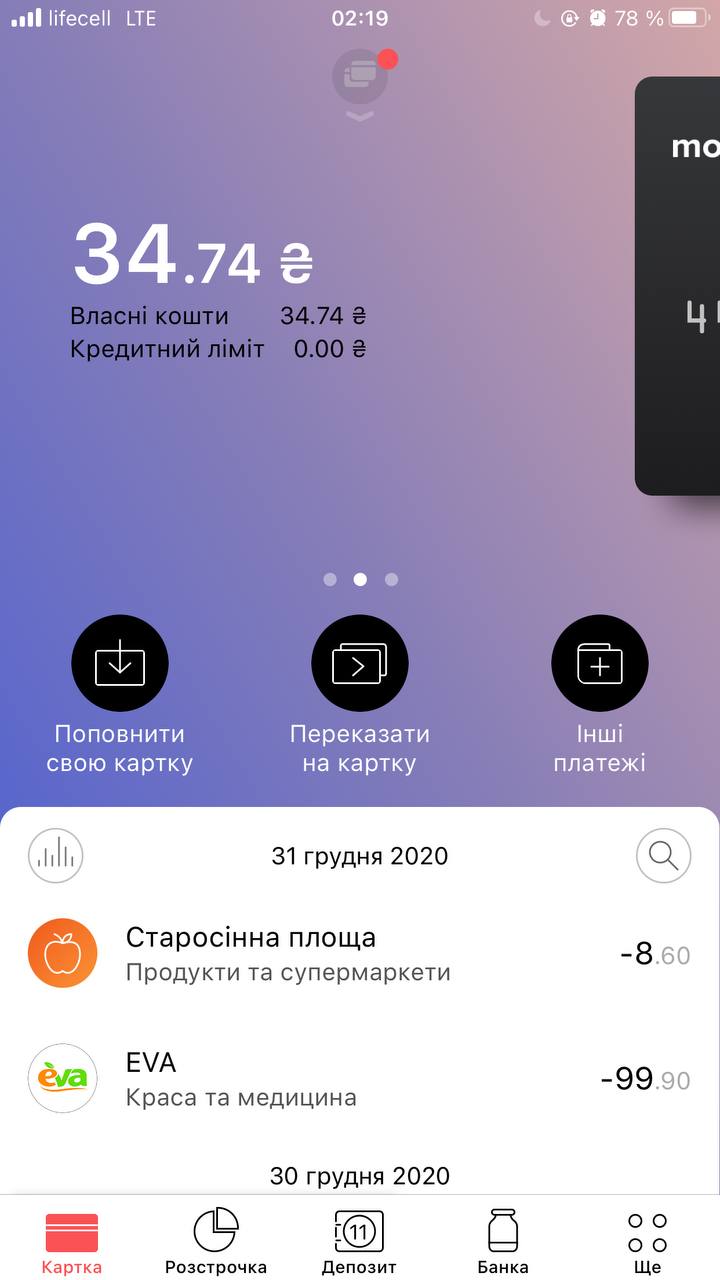Image resolution: width=720 pixels, height=1280 pixels.
Task: Select the Картка tab
Action: [72, 1242]
